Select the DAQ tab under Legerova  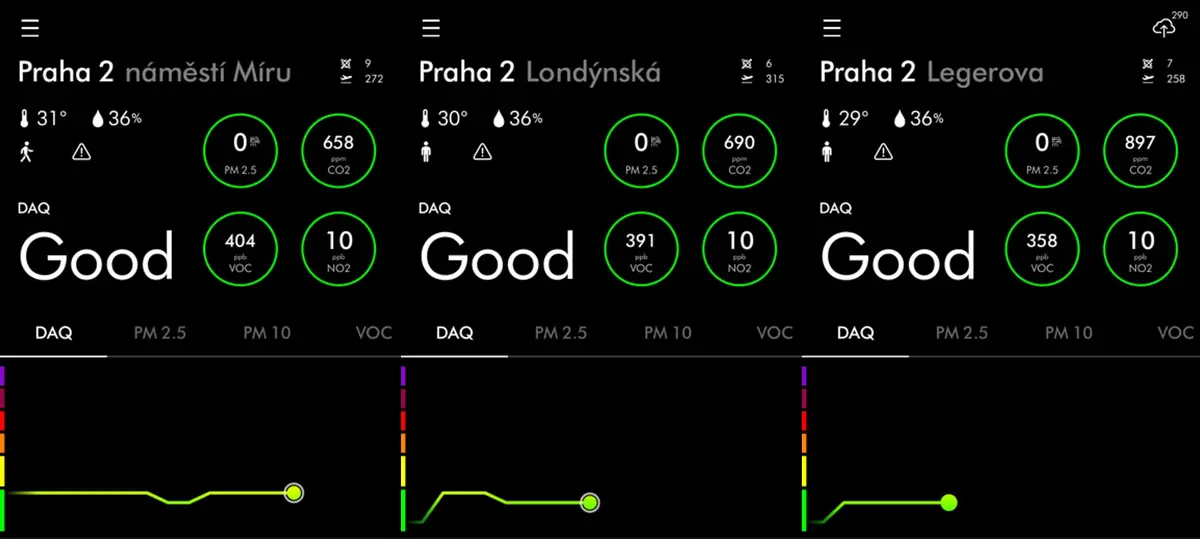coord(856,333)
